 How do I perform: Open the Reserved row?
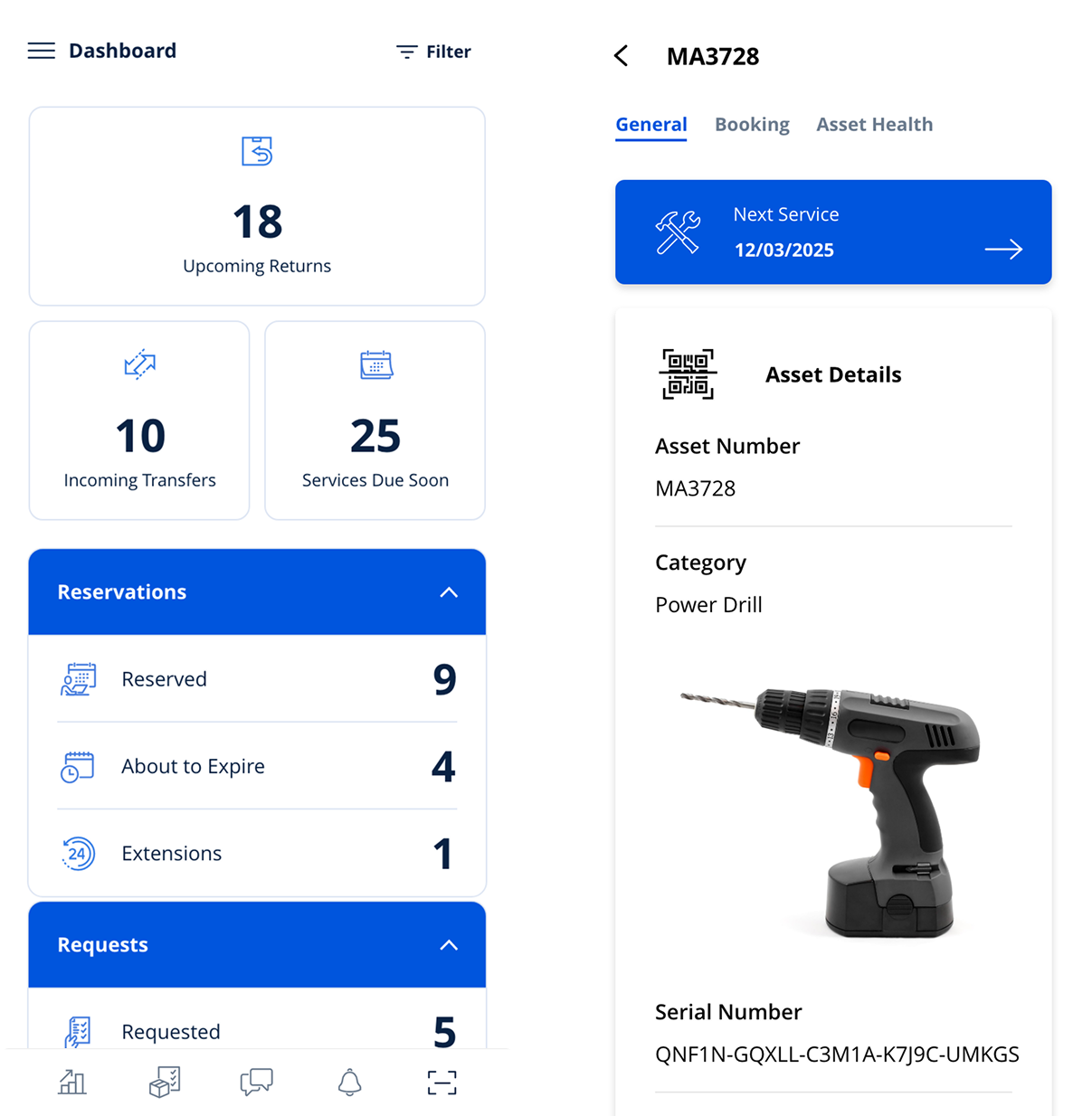point(257,679)
